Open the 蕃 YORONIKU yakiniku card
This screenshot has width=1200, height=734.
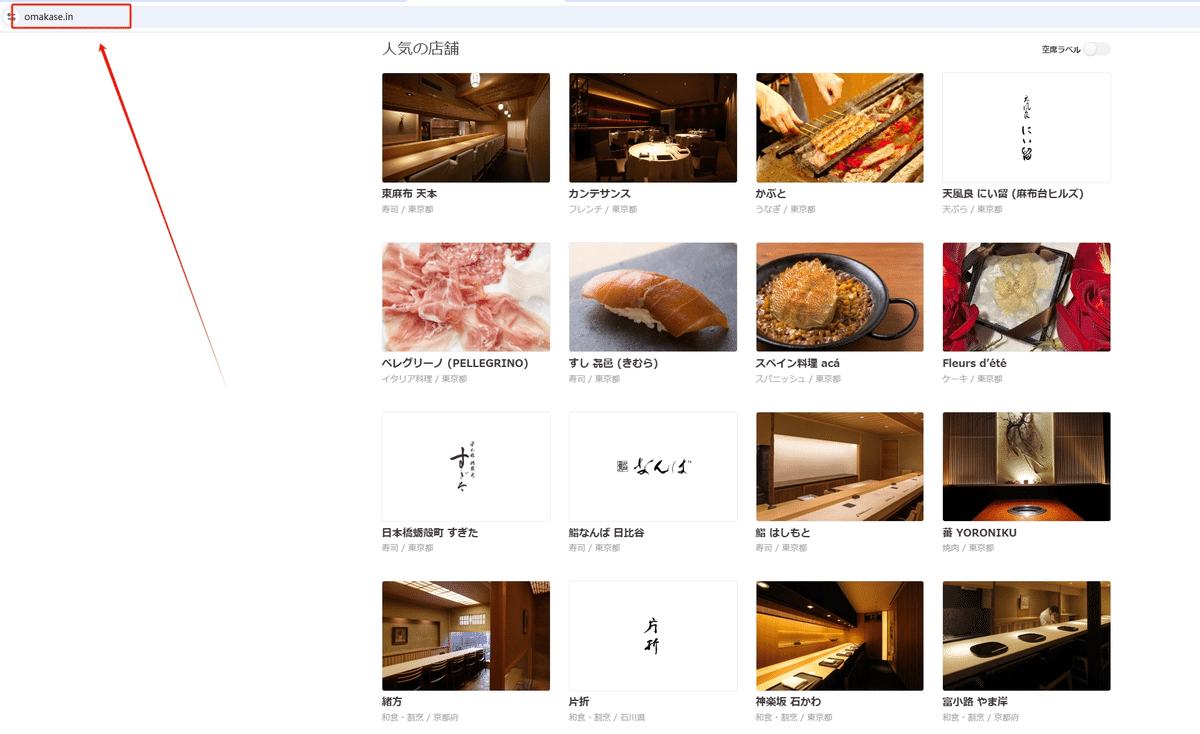[x=1026, y=483]
